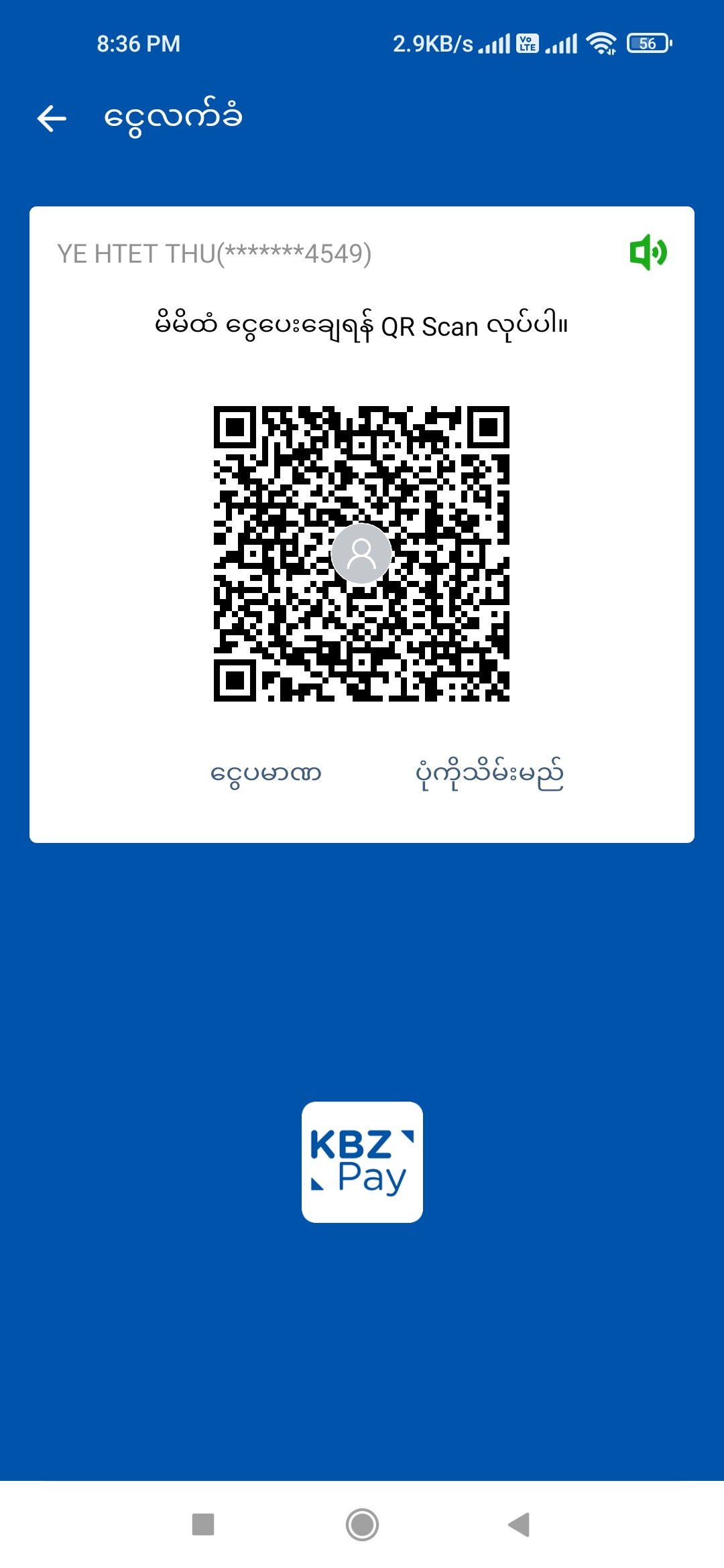724x1568 pixels.
Task: Return to the phone's home screen
Action: tap(362, 1524)
